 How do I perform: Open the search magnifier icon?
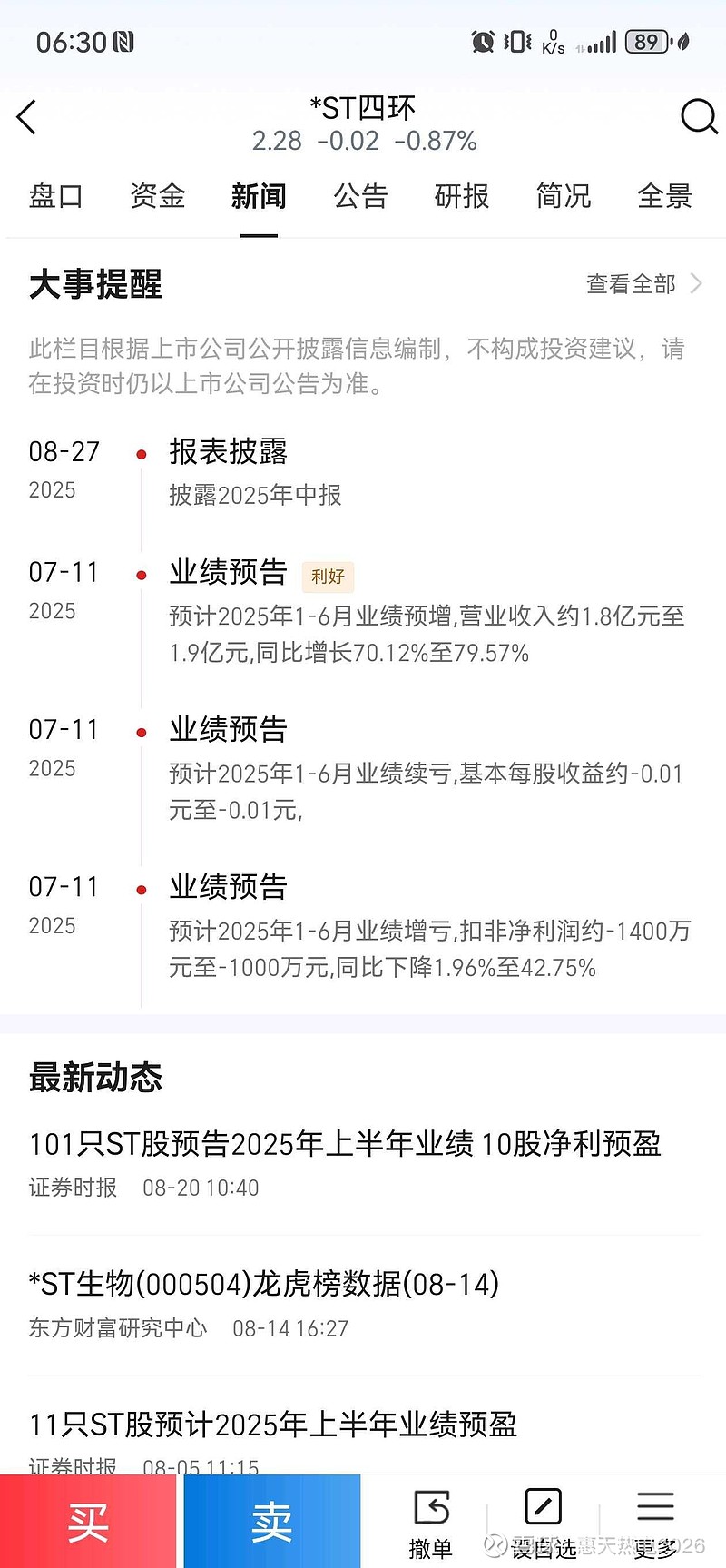pos(699,116)
